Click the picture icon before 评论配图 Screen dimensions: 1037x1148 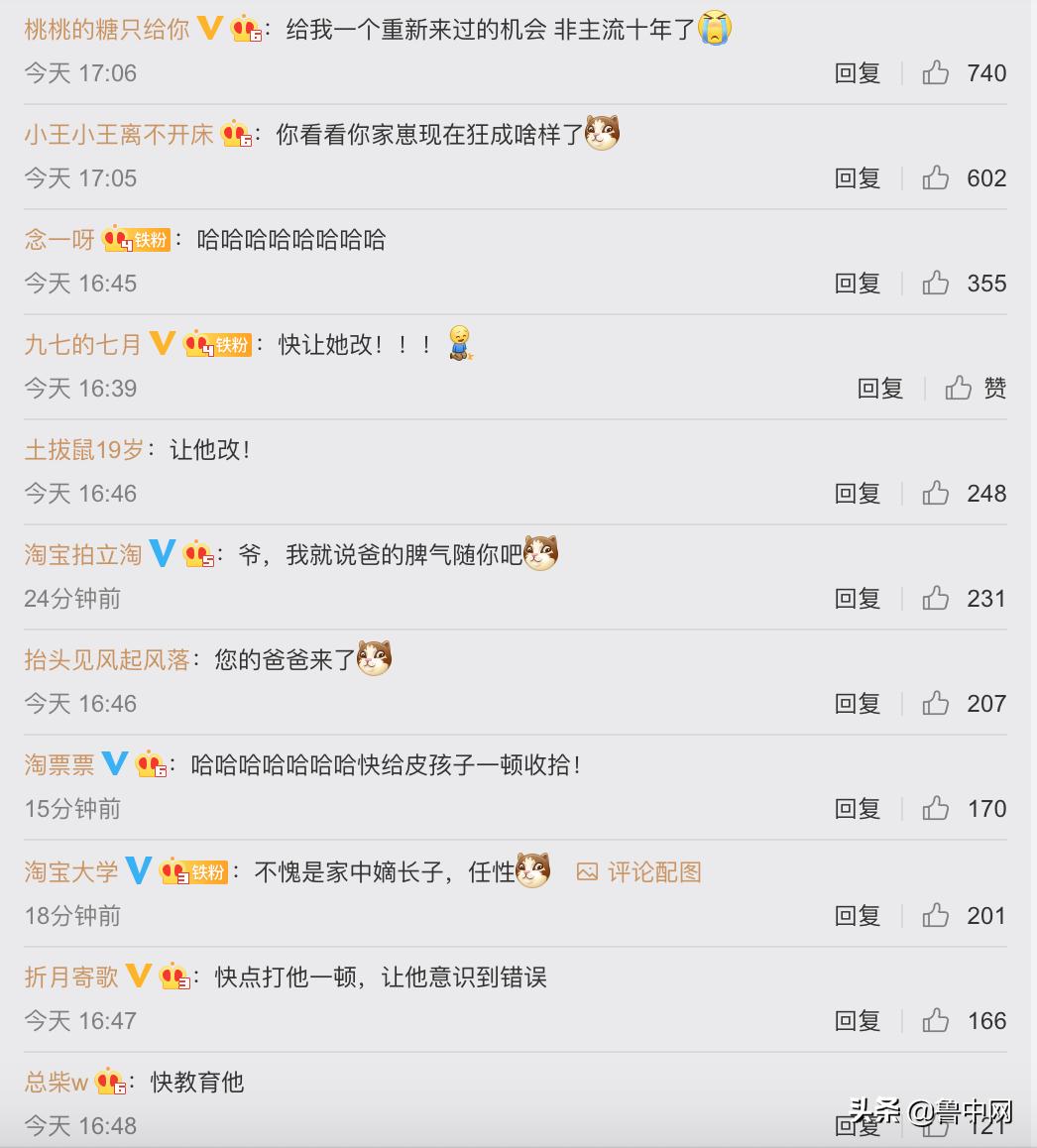[588, 872]
